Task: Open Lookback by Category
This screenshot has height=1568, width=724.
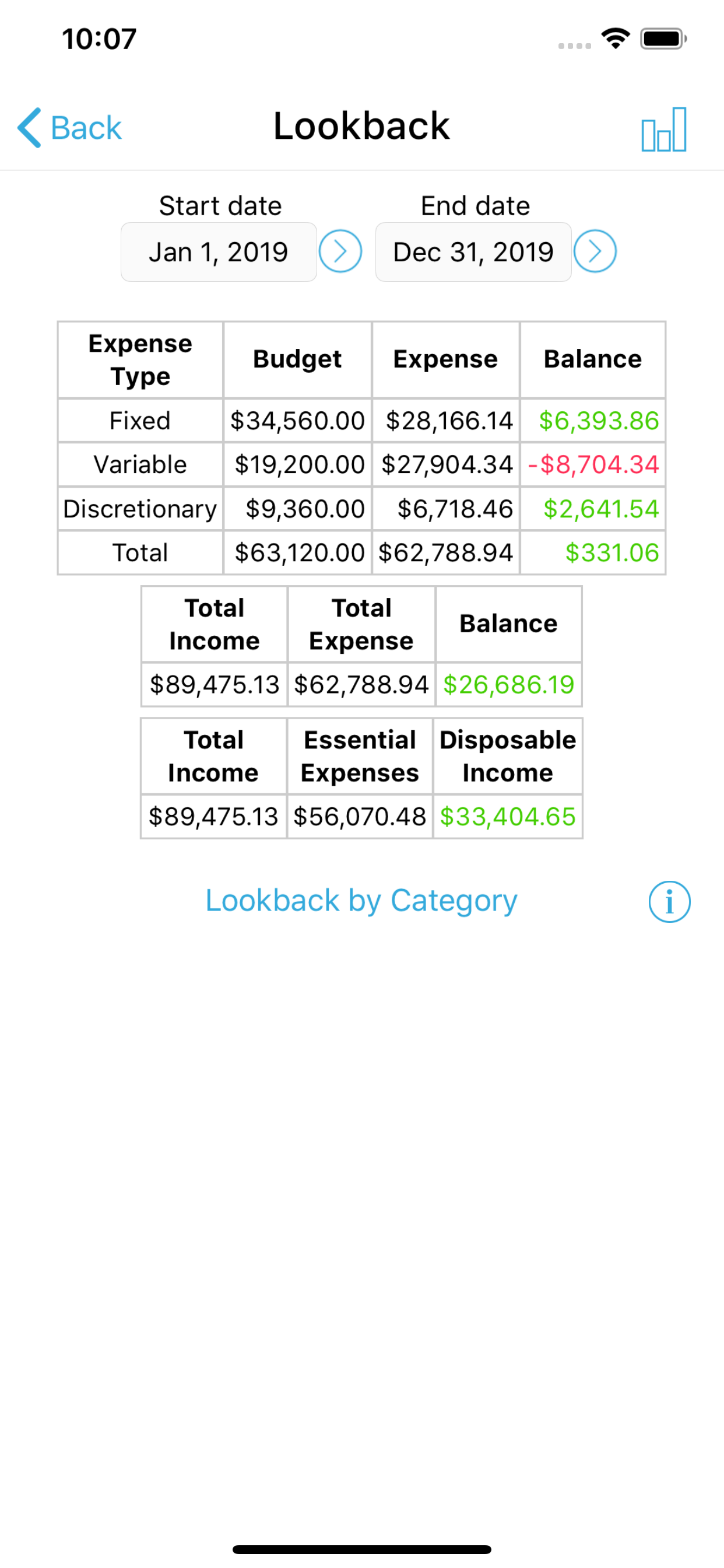Action: [x=361, y=901]
